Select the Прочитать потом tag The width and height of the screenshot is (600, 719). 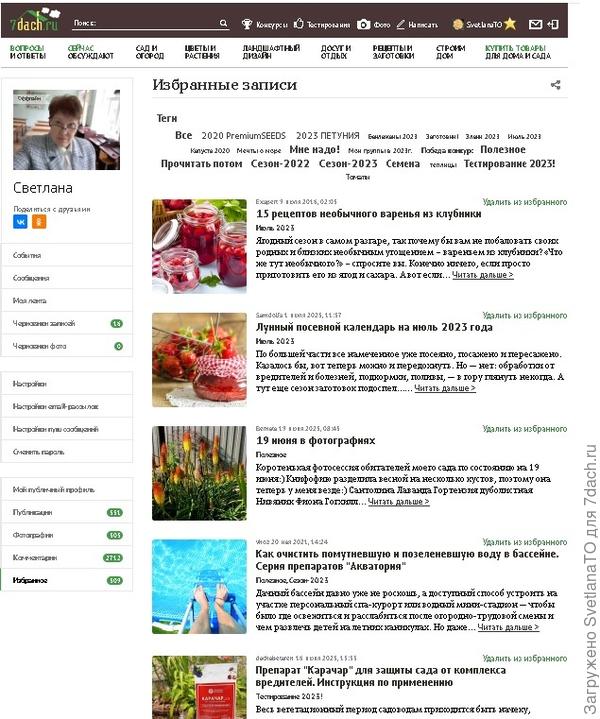tap(201, 163)
